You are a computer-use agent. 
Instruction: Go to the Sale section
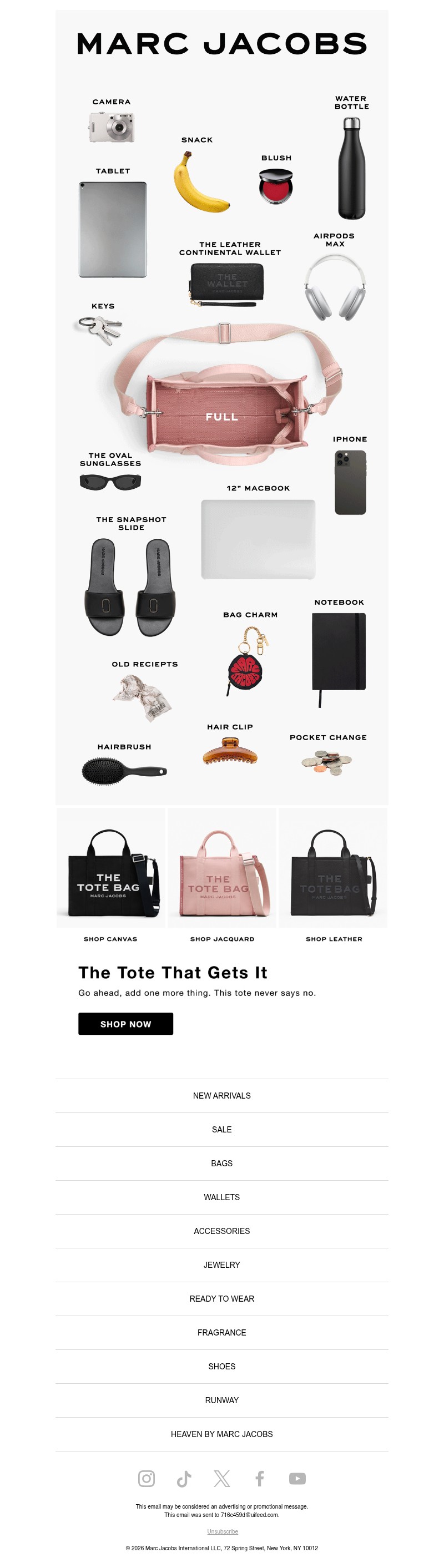(x=221, y=1129)
